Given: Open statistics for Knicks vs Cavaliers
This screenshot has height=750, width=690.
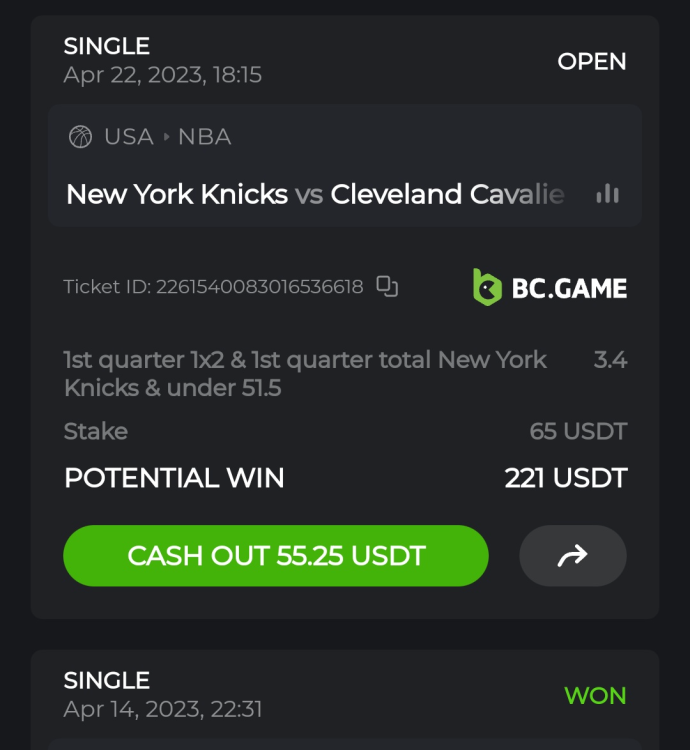Looking at the screenshot, I should (607, 194).
